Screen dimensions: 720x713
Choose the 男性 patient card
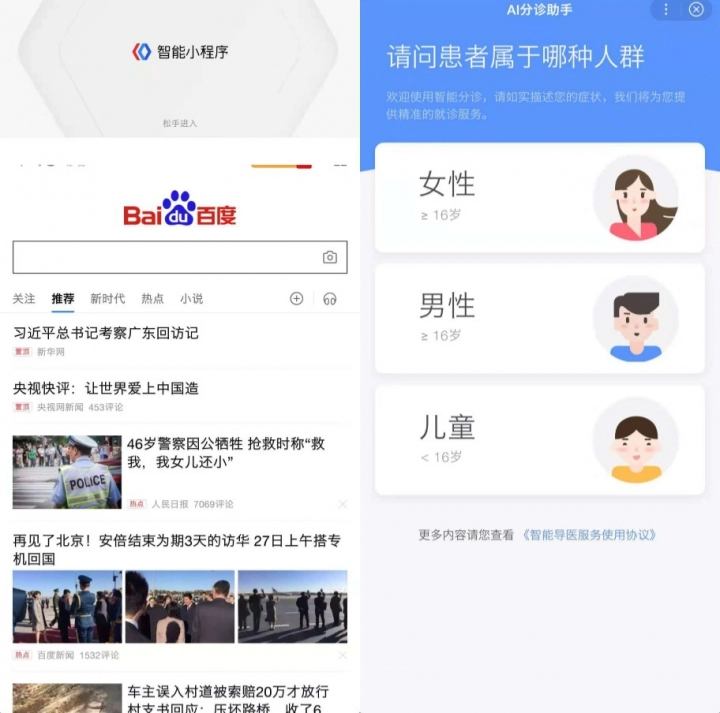539,318
